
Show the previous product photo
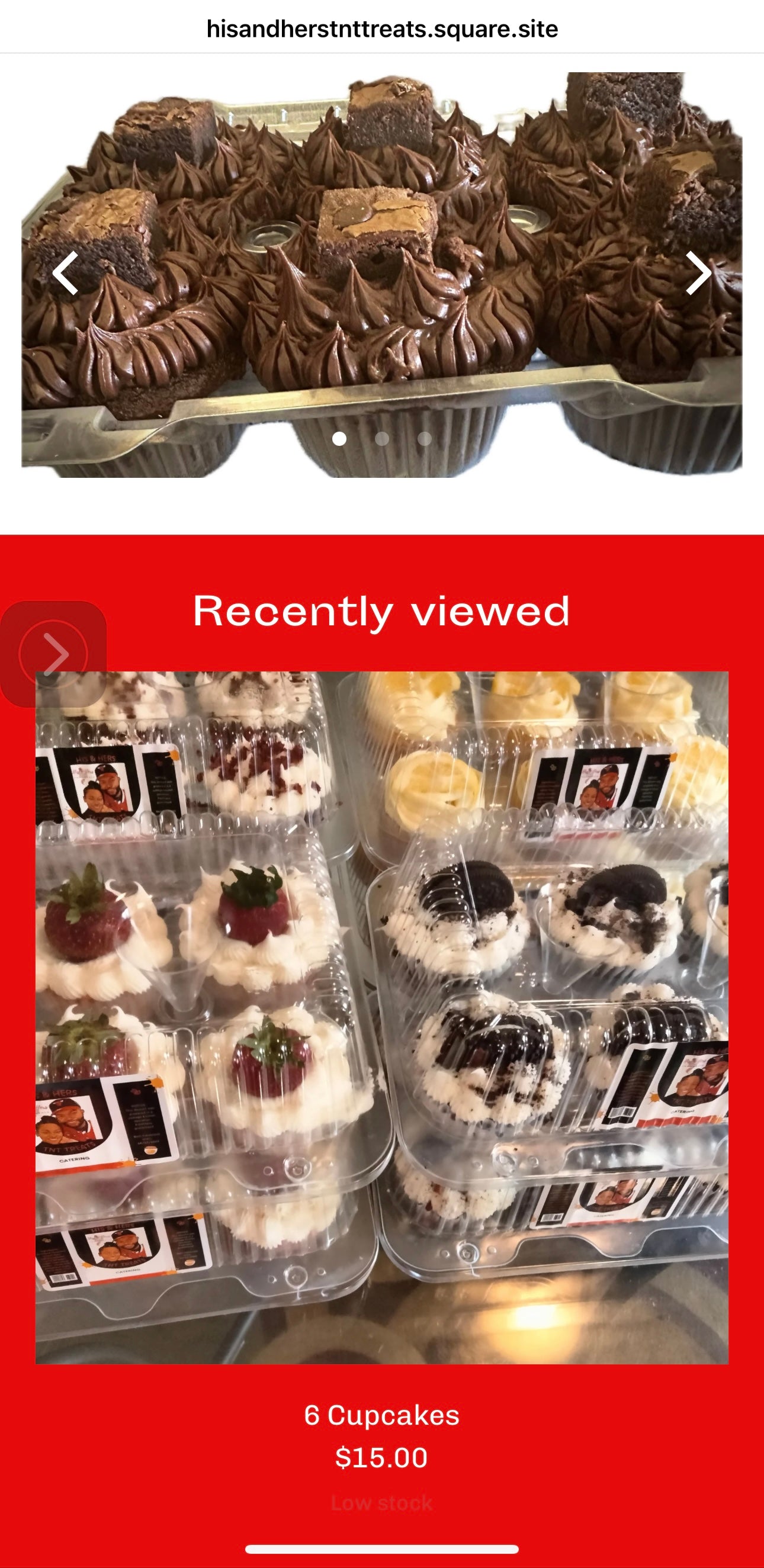[x=65, y=274]
